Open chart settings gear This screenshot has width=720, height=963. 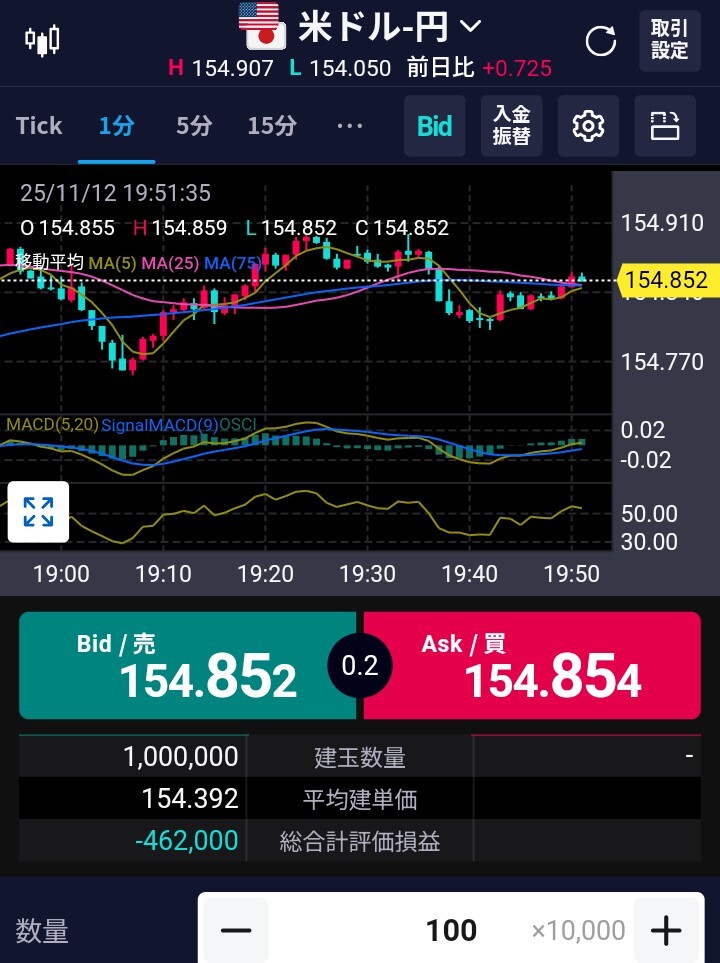(588, 126)
